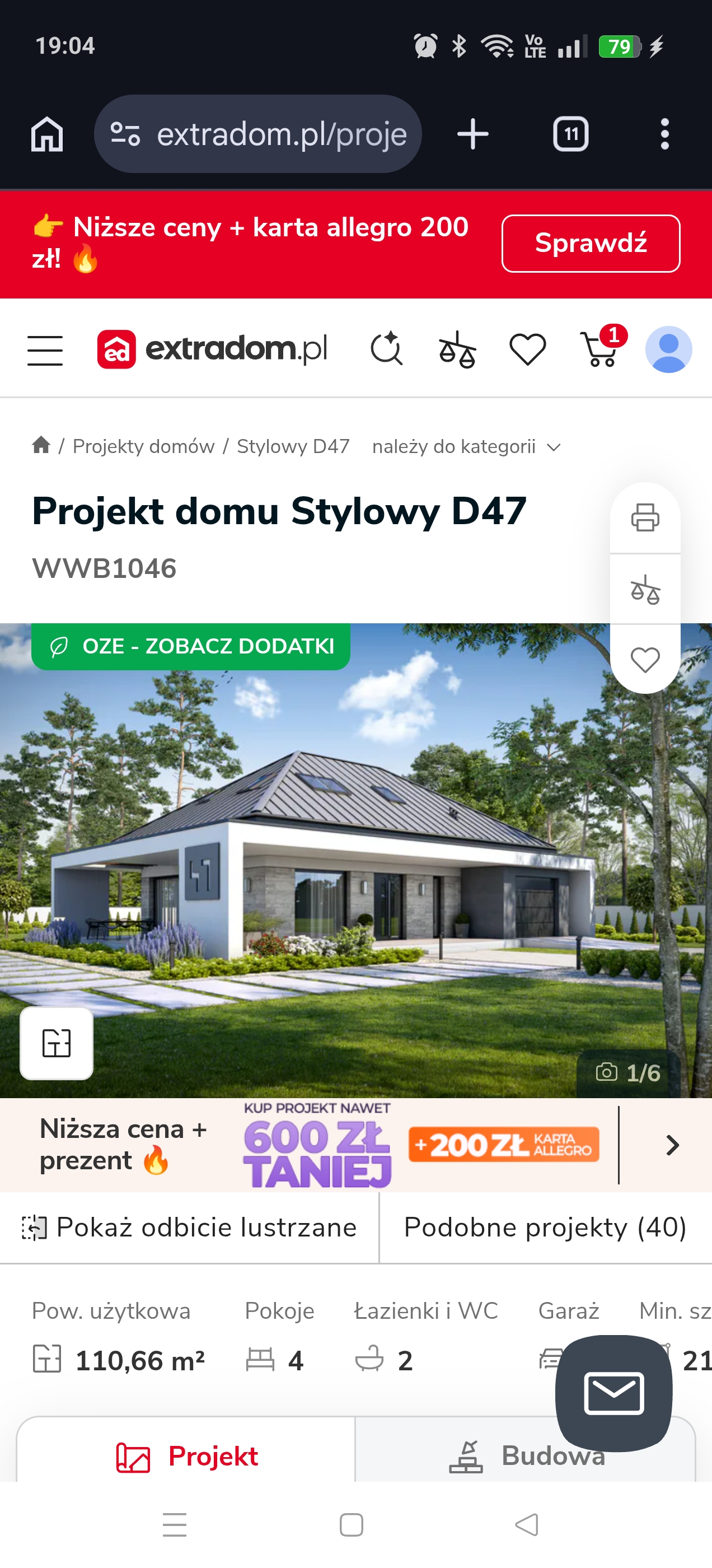Open the search icon in the header

click(386, 349)
